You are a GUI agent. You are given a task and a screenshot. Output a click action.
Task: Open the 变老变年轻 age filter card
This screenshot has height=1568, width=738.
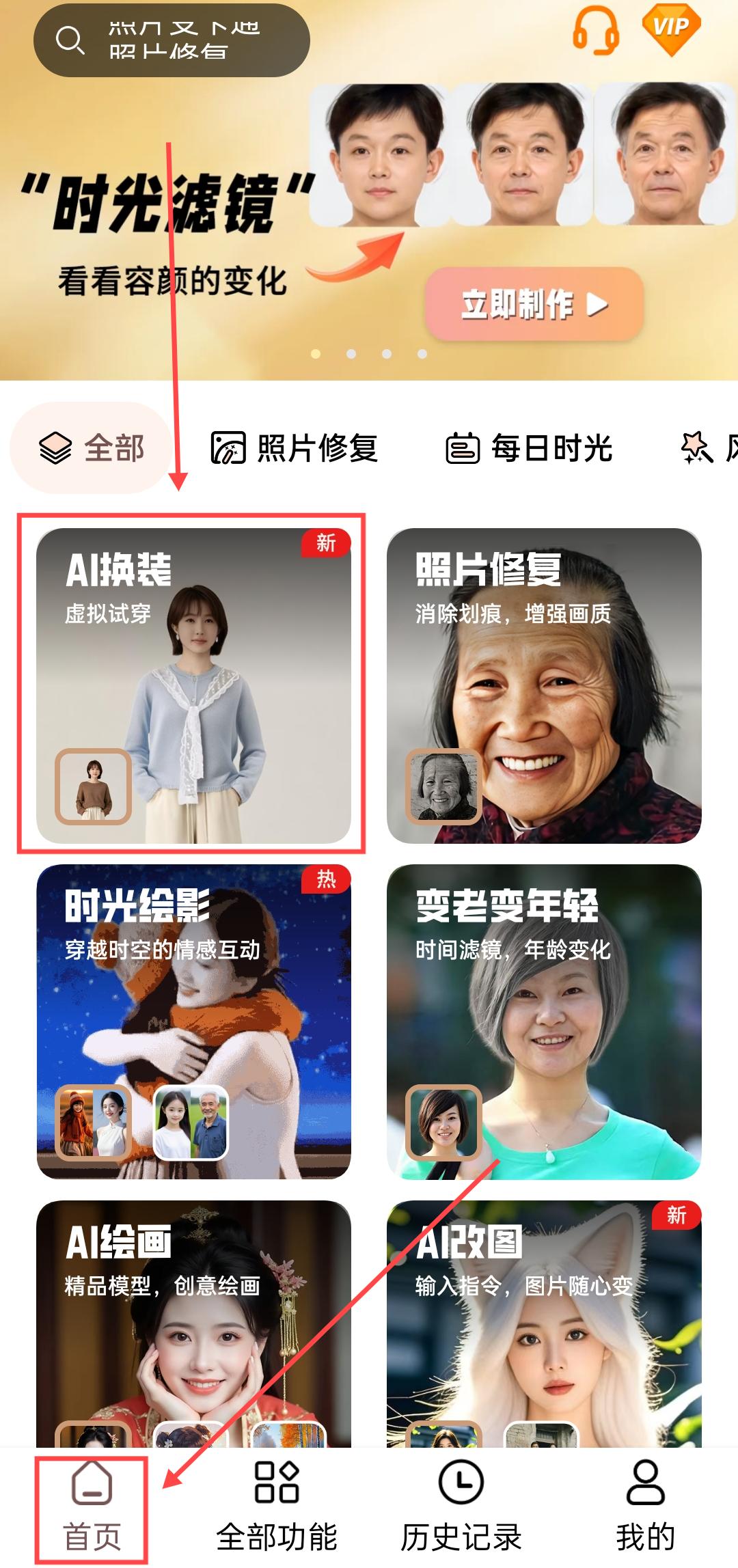coord(544,1021)
